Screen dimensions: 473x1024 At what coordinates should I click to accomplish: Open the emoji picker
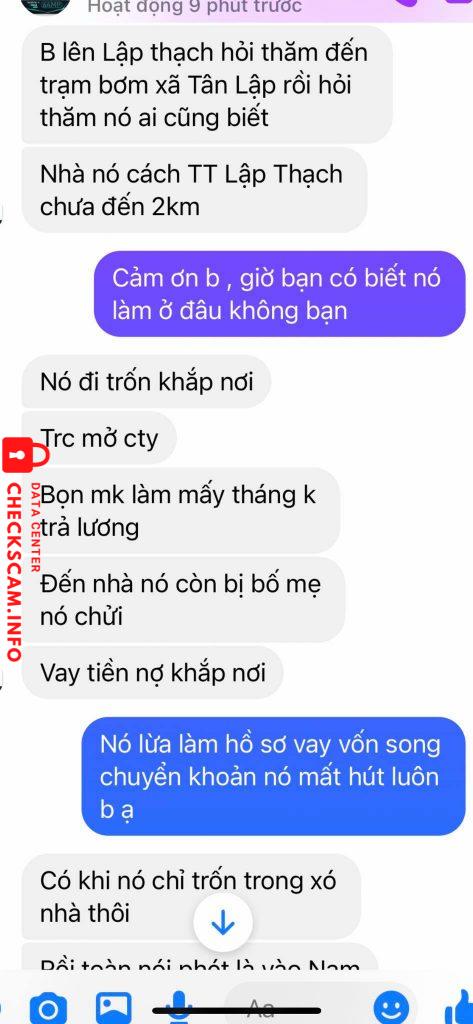click(391, 1008)
